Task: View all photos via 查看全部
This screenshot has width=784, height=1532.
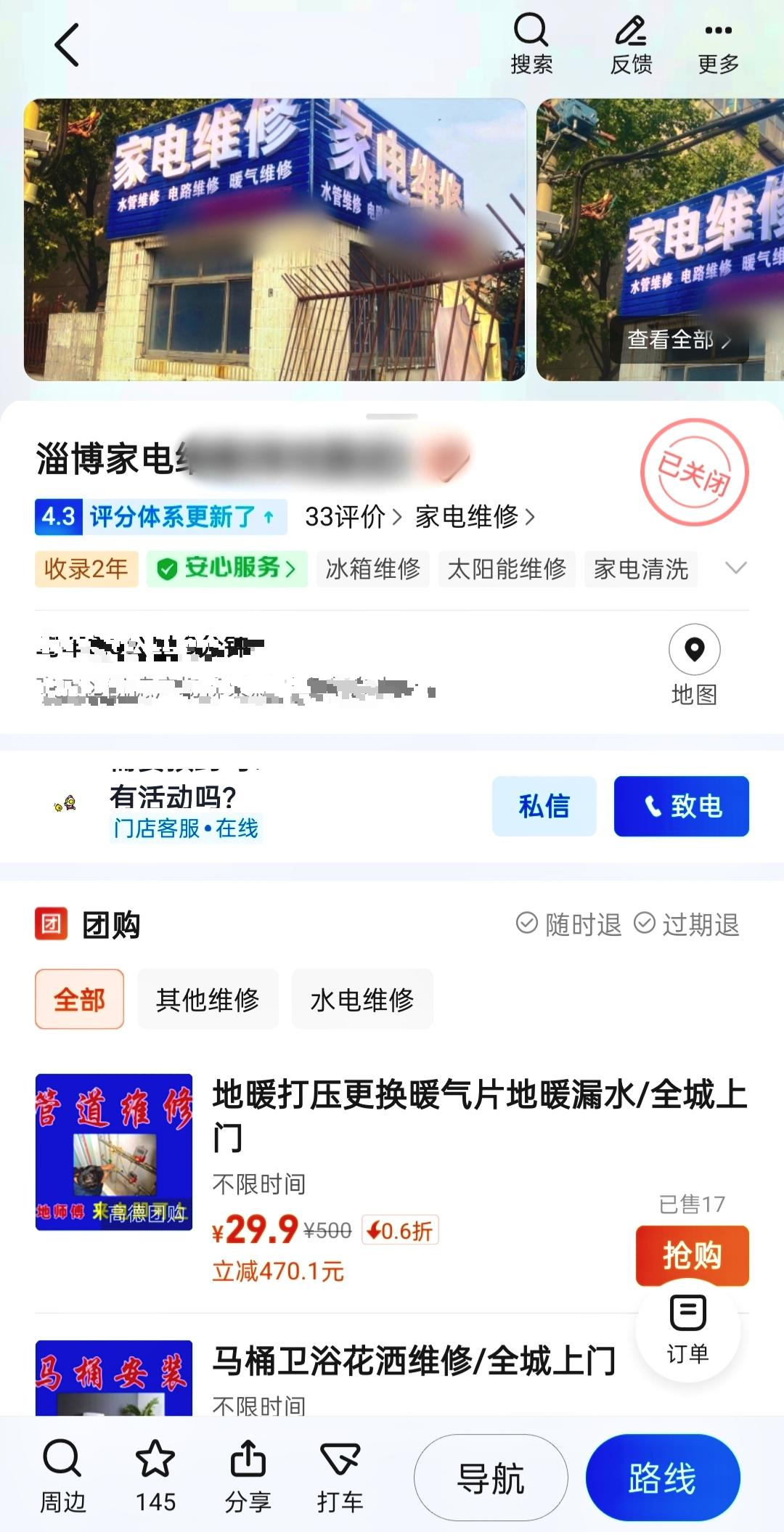Action: (678, 340)
